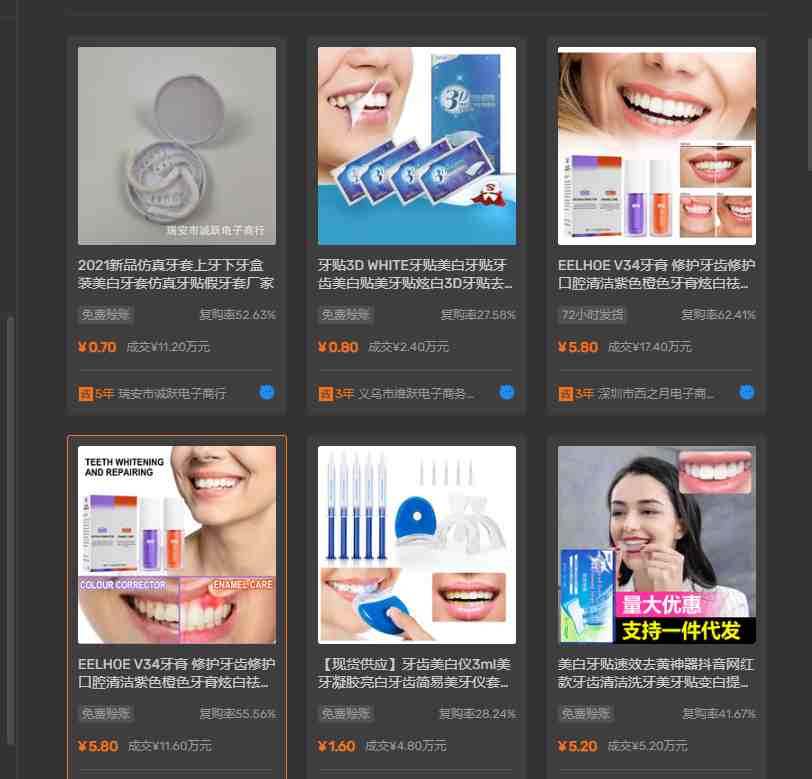
Task: Tap blue chat icon beside 义乌市维跃电子商务
Action: [507, 392]
